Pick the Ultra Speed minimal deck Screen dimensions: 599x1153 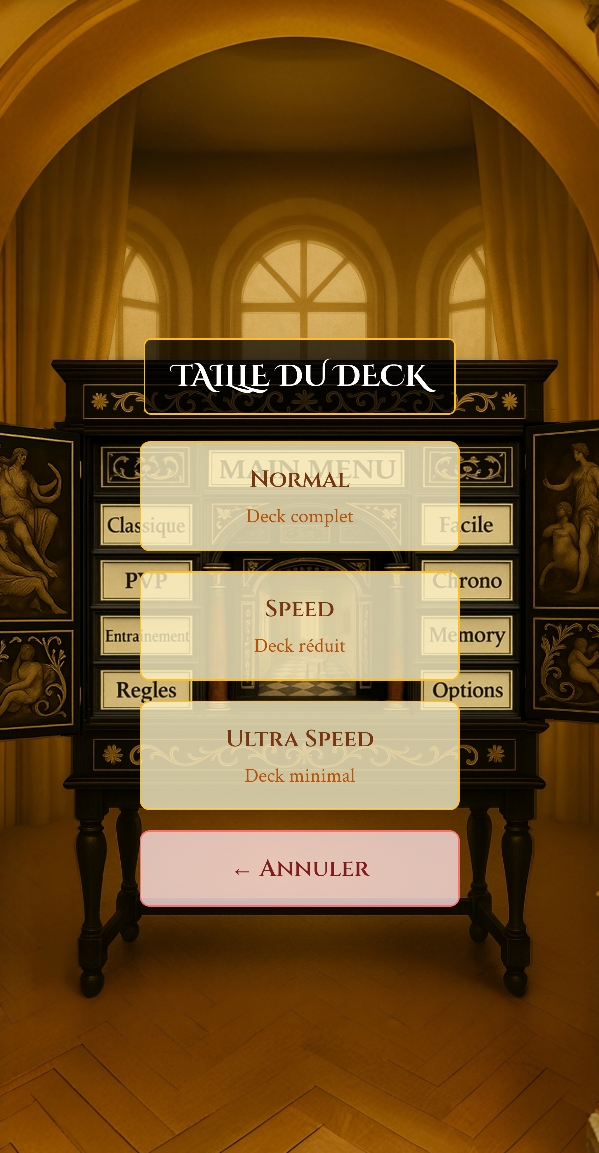tap(300, 755)
